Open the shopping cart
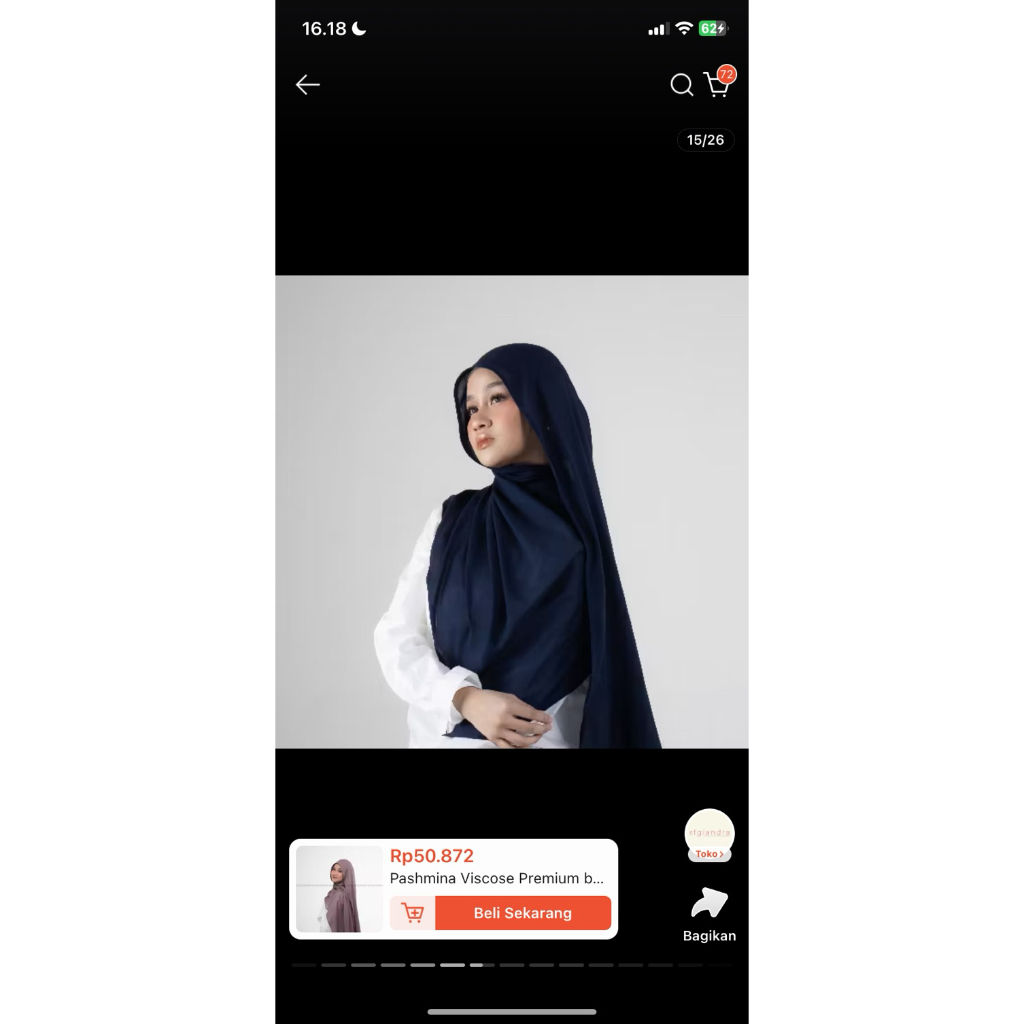Screen dimensions: 1024x1024 (x=717, y=85)
